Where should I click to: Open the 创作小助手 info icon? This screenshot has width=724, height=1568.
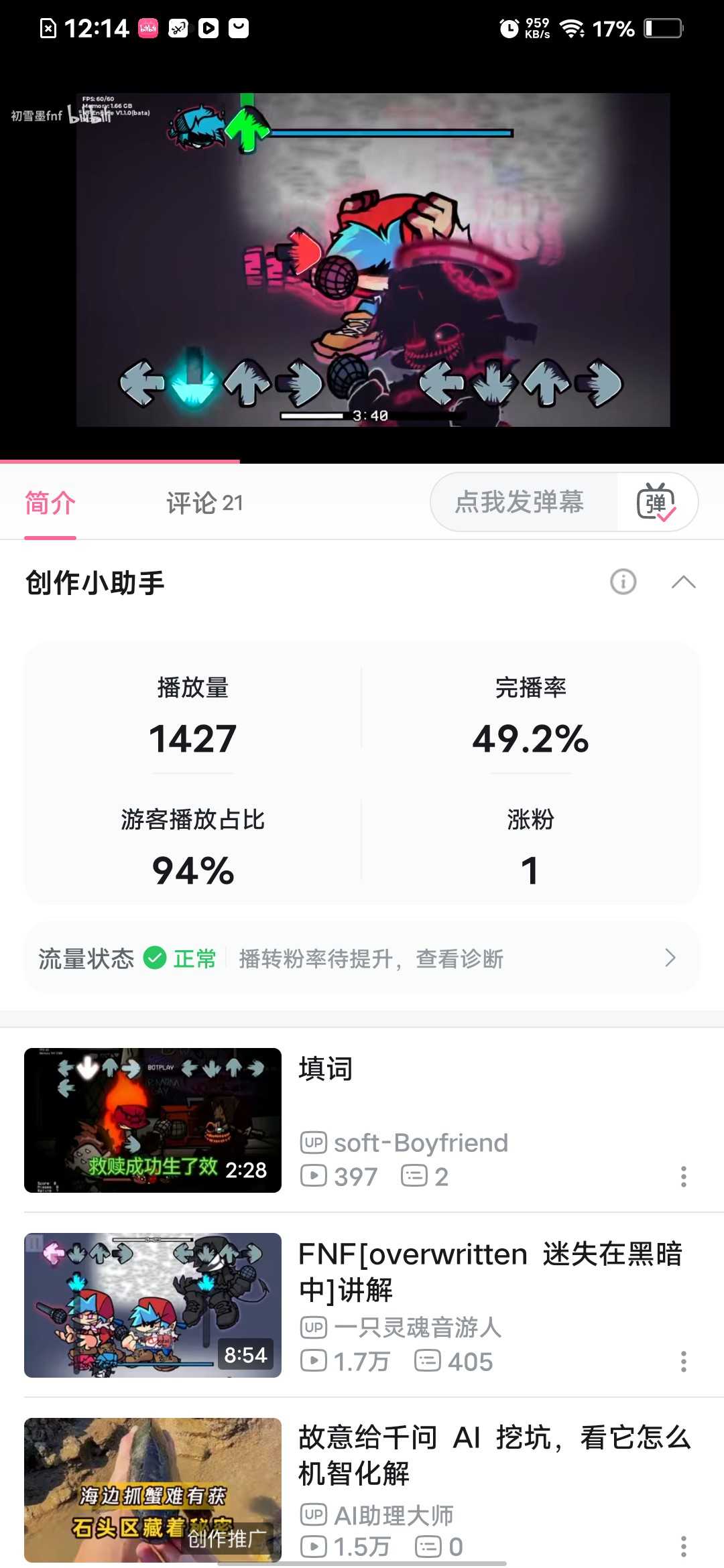pos(623,582)
